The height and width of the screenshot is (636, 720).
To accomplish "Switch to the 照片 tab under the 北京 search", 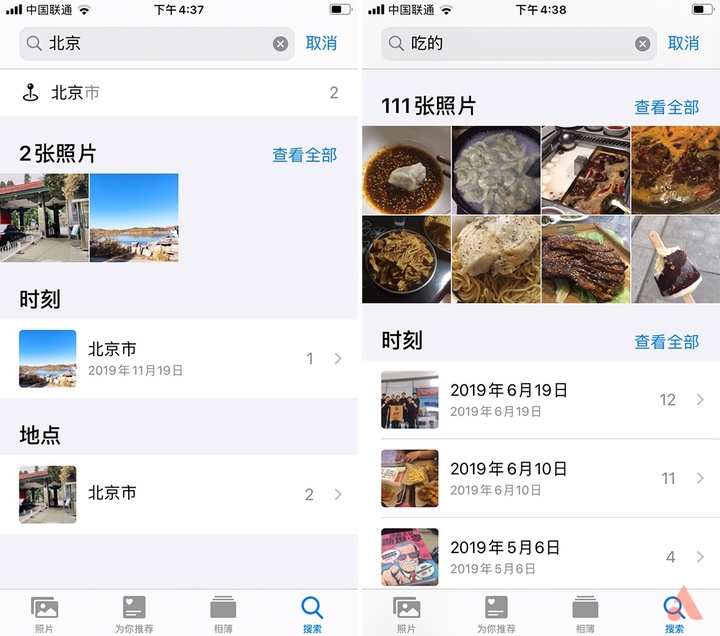I will click(x=45, y=614).
